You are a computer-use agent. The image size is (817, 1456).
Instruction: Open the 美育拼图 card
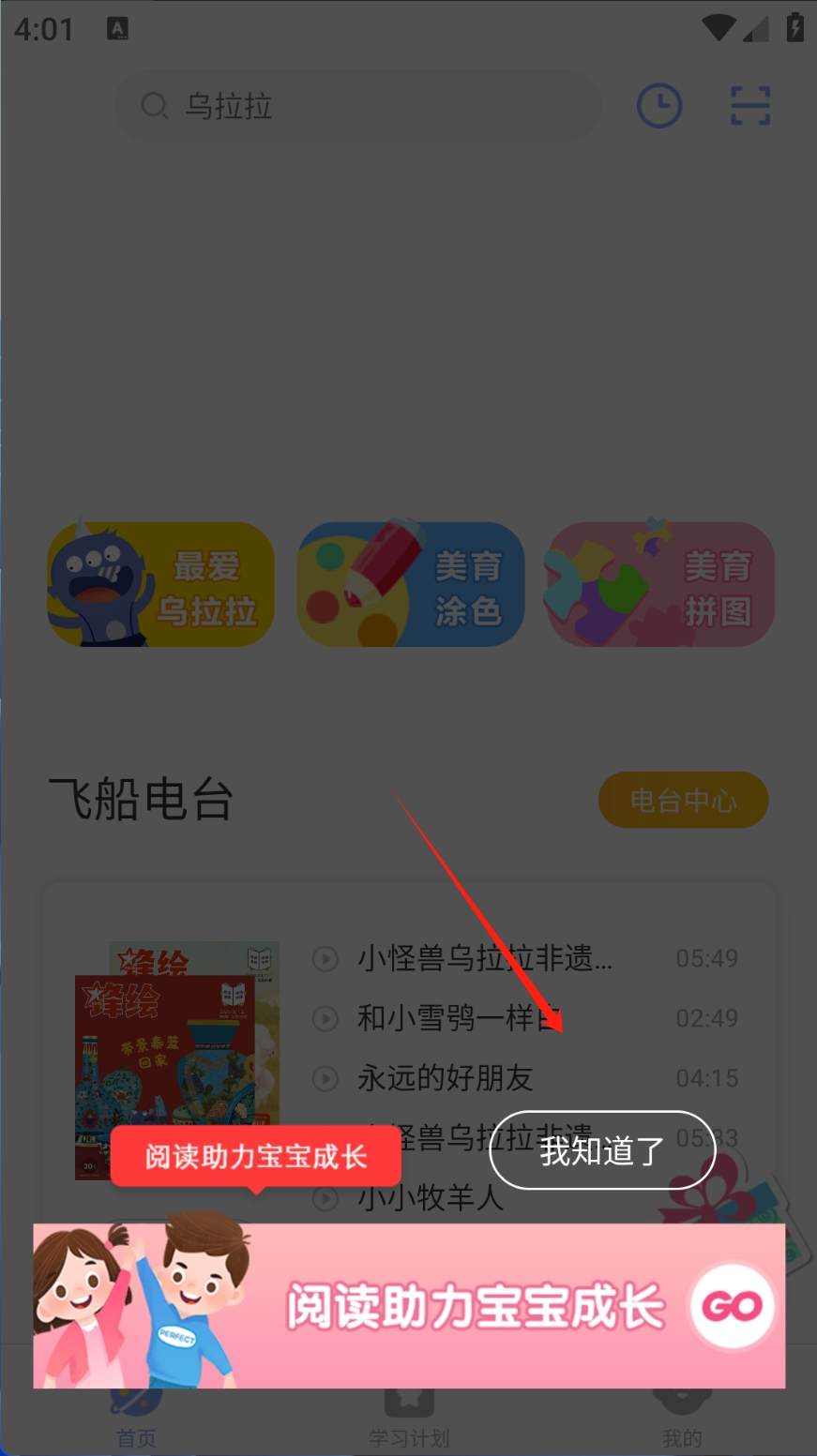(660, 585)
